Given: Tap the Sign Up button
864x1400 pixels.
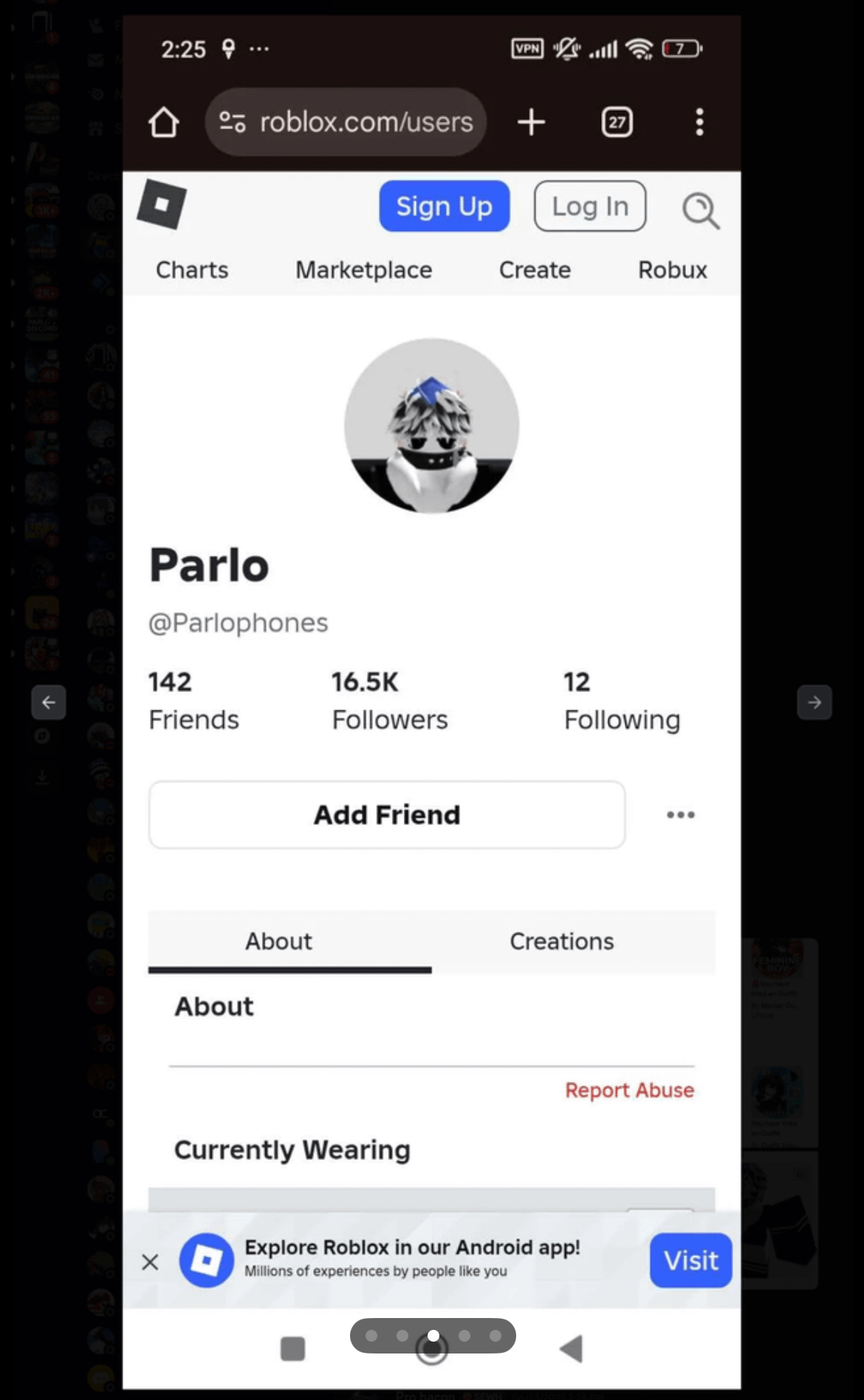Looking at the screenshot, I should coord(444,206).
